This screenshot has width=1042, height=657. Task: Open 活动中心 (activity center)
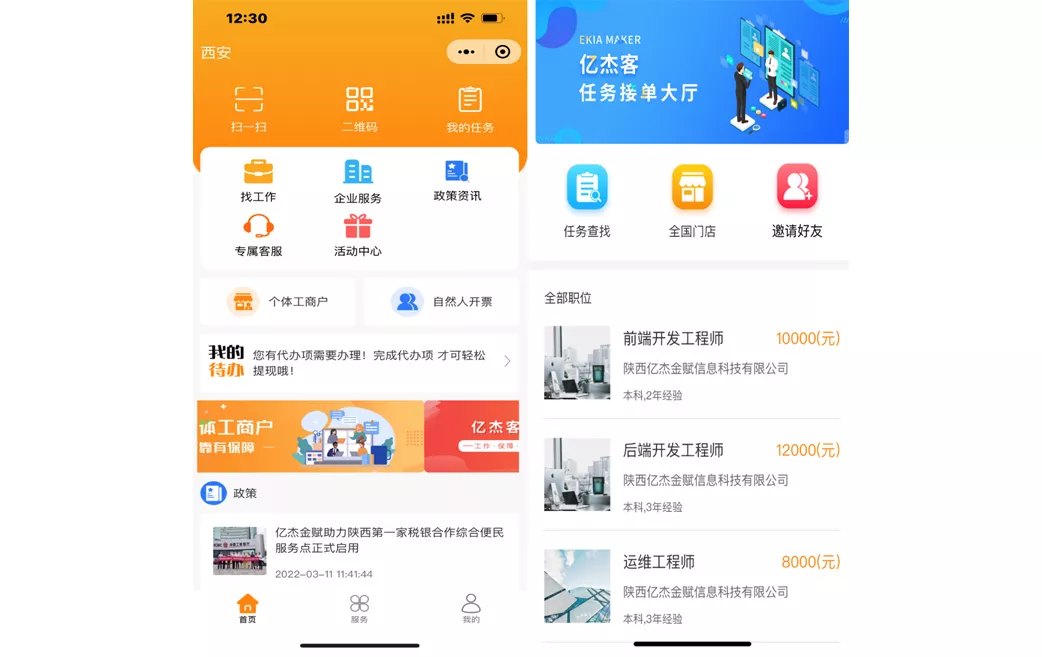click(x=358, y=235)
